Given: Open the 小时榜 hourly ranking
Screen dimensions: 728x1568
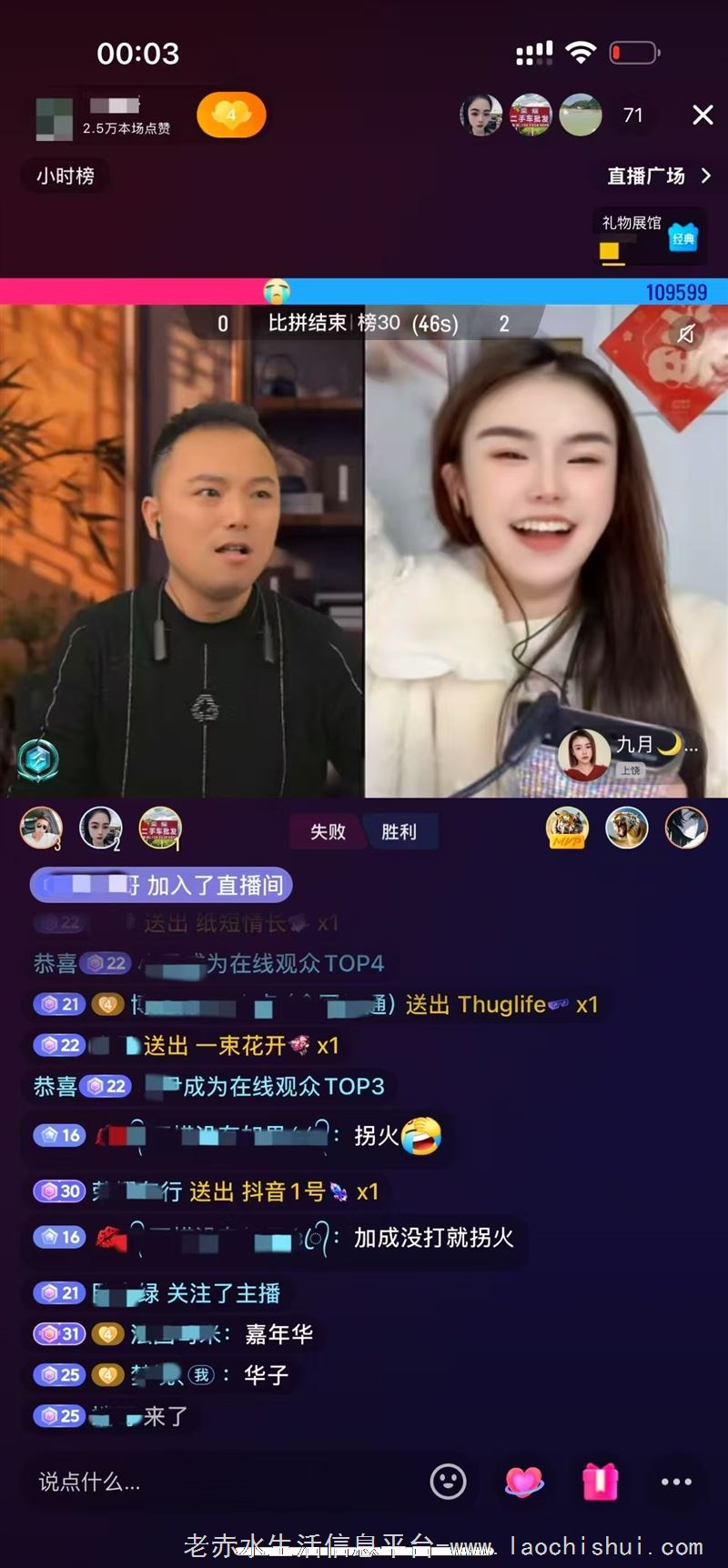Looking at the screenshot, I should coord(65,176).
